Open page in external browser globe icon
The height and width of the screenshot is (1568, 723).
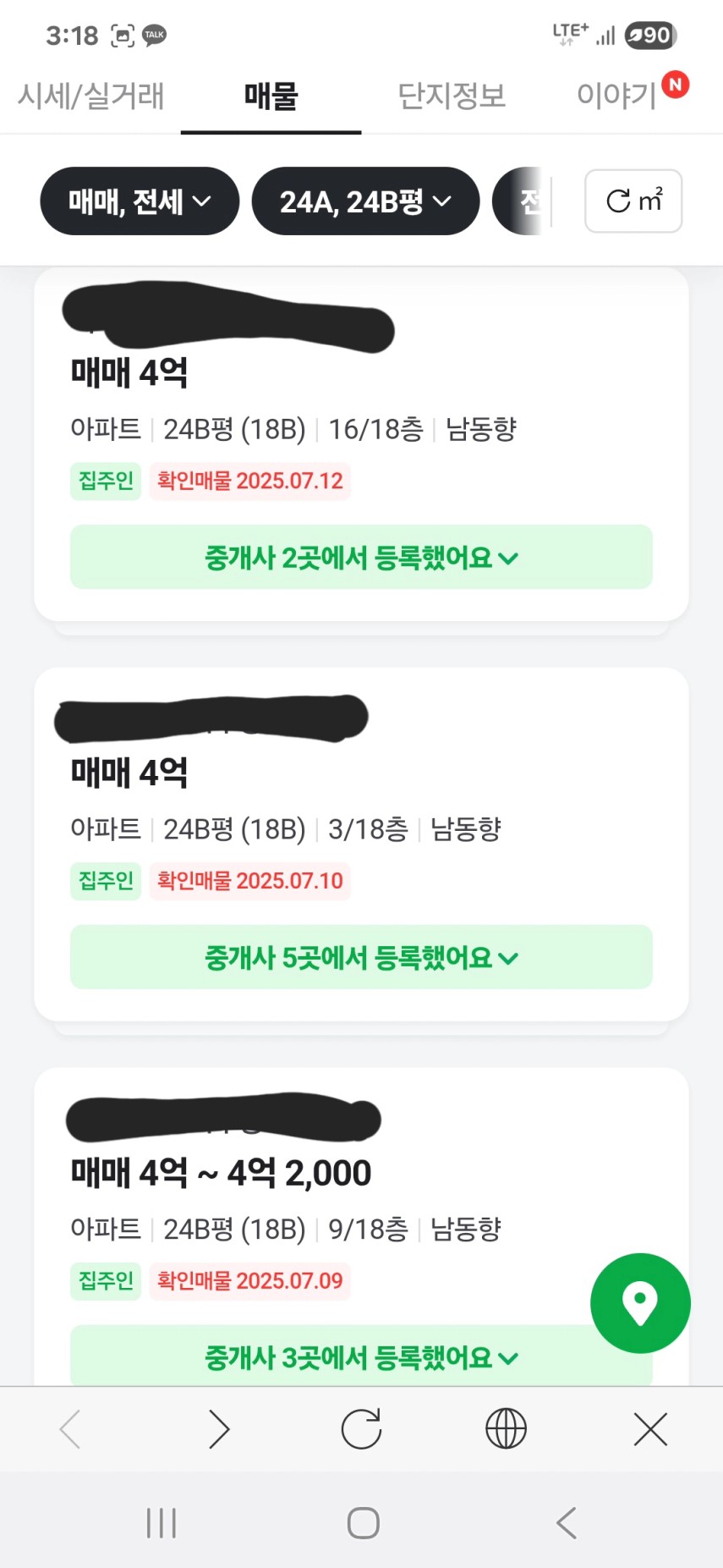coord(506,1429)
